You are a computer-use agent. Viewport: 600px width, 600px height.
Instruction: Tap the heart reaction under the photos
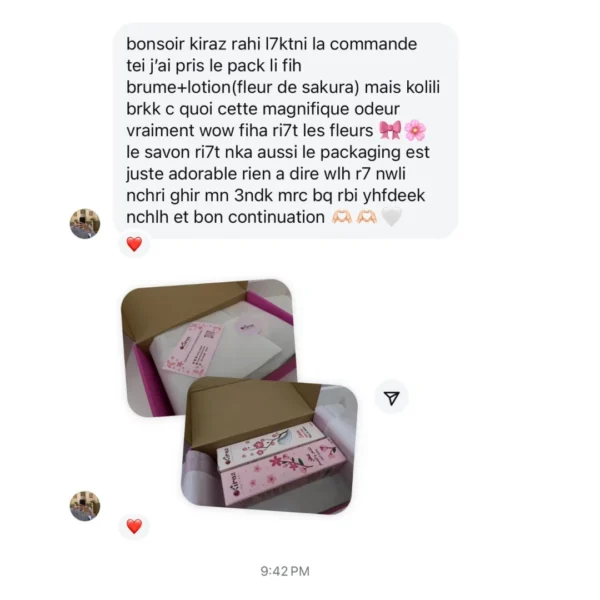pyautogui.click(x=134, y=525)
